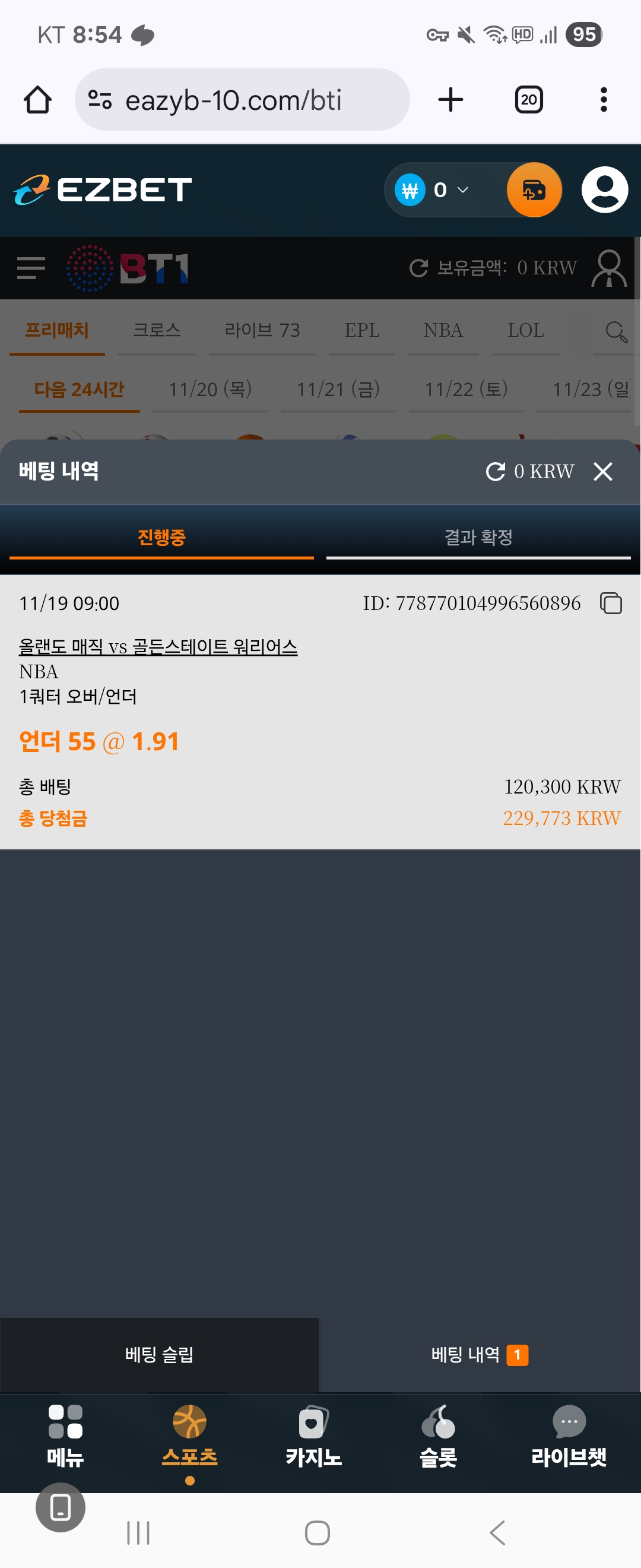Select the 진행중 tab
This screenshot has width=641, height=1568.
(161, 537)
